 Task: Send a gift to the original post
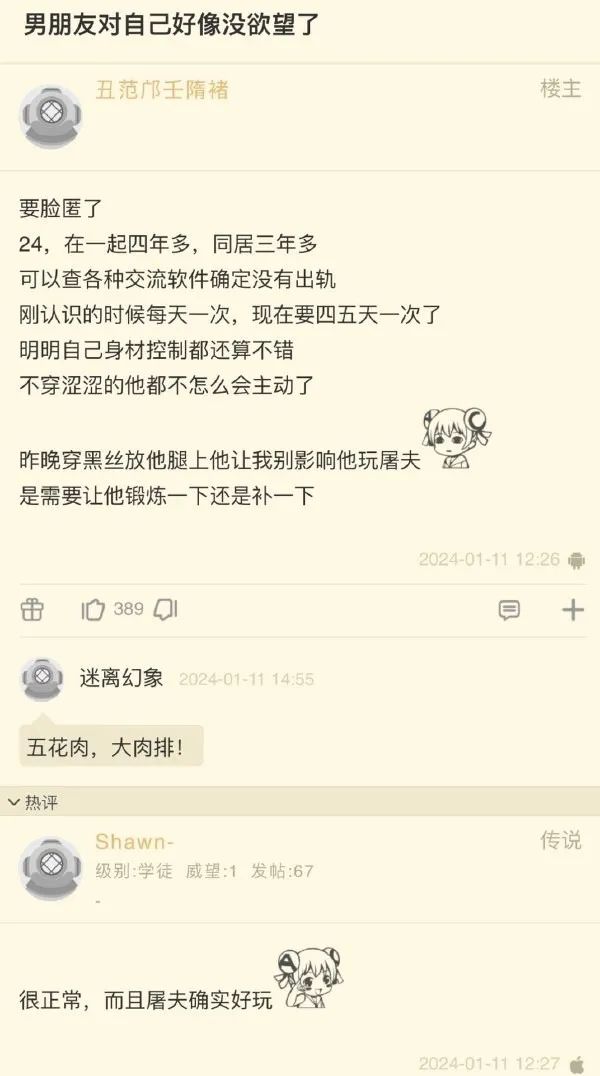click(32, 609)
